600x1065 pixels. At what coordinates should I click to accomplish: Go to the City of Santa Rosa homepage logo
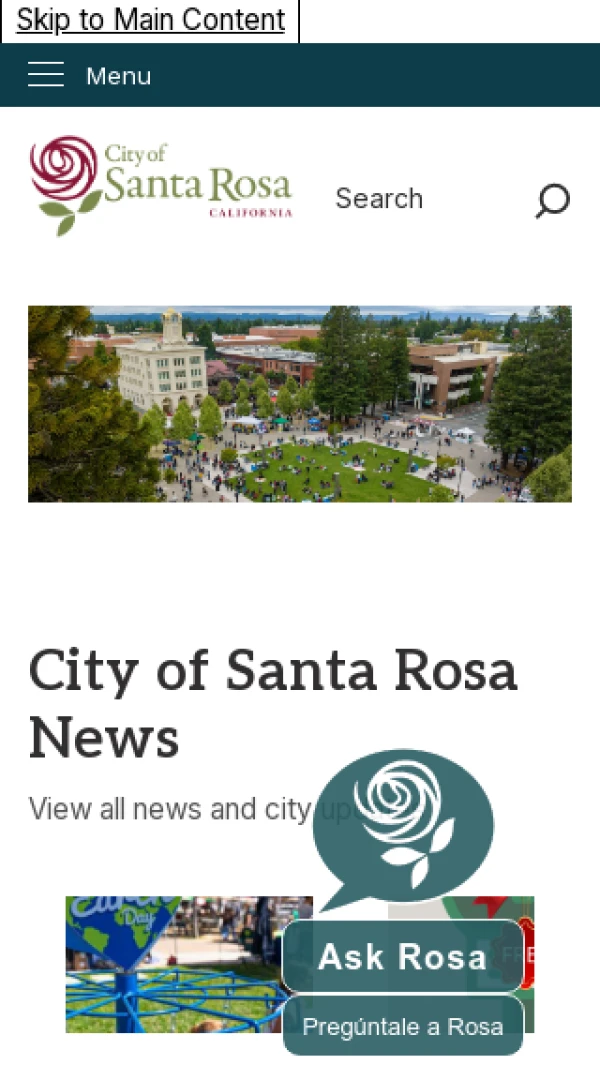[161, 185]
